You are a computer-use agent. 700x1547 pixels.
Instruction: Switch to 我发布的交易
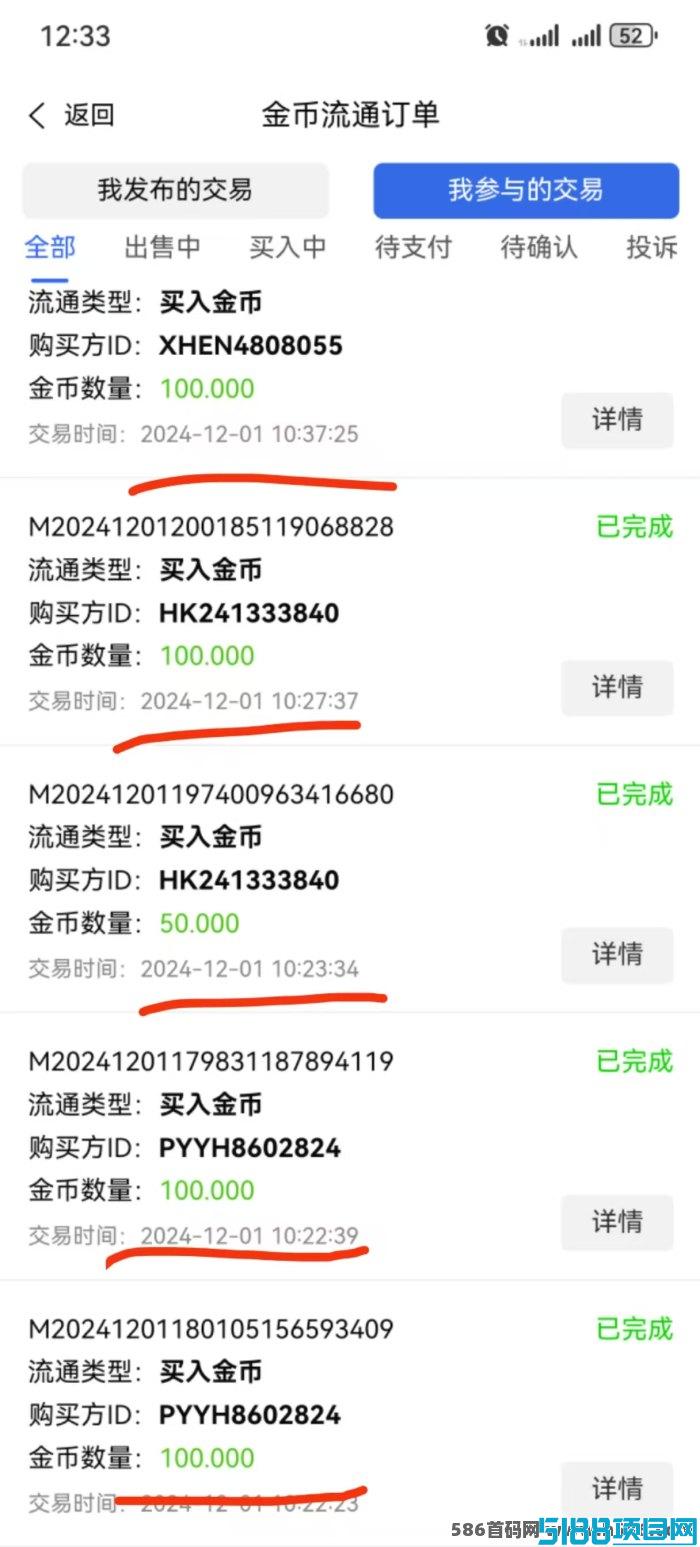click(x=175, y=190)
